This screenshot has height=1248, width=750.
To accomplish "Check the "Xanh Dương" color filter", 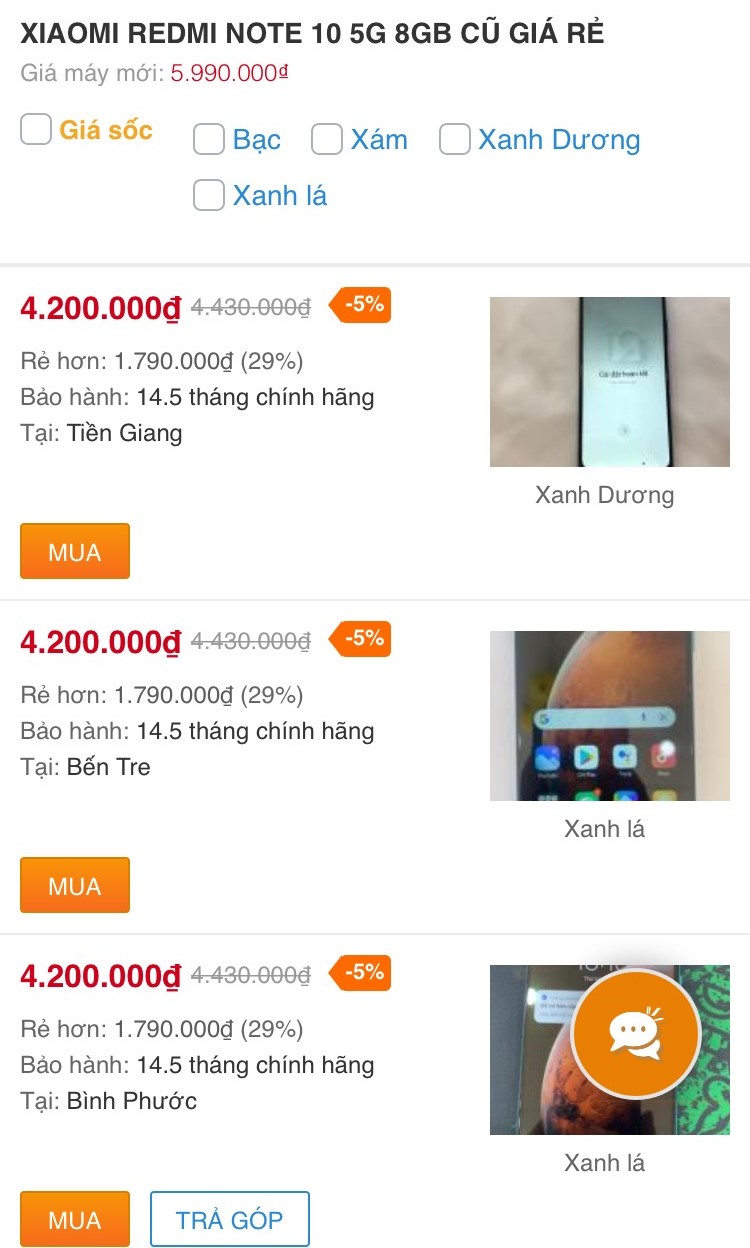I will (x=455, y=140).
